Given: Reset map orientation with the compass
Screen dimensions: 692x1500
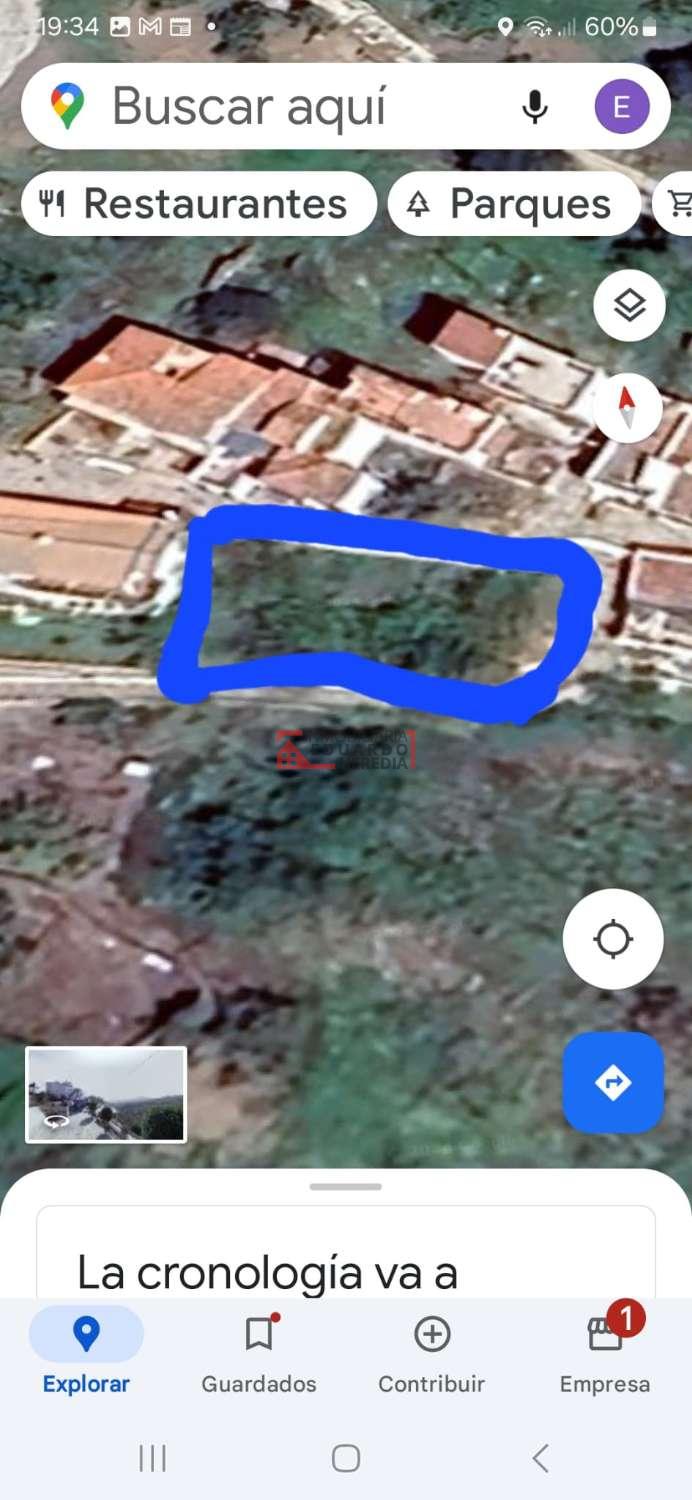Looking at the screenshot, I should [628, 408].
